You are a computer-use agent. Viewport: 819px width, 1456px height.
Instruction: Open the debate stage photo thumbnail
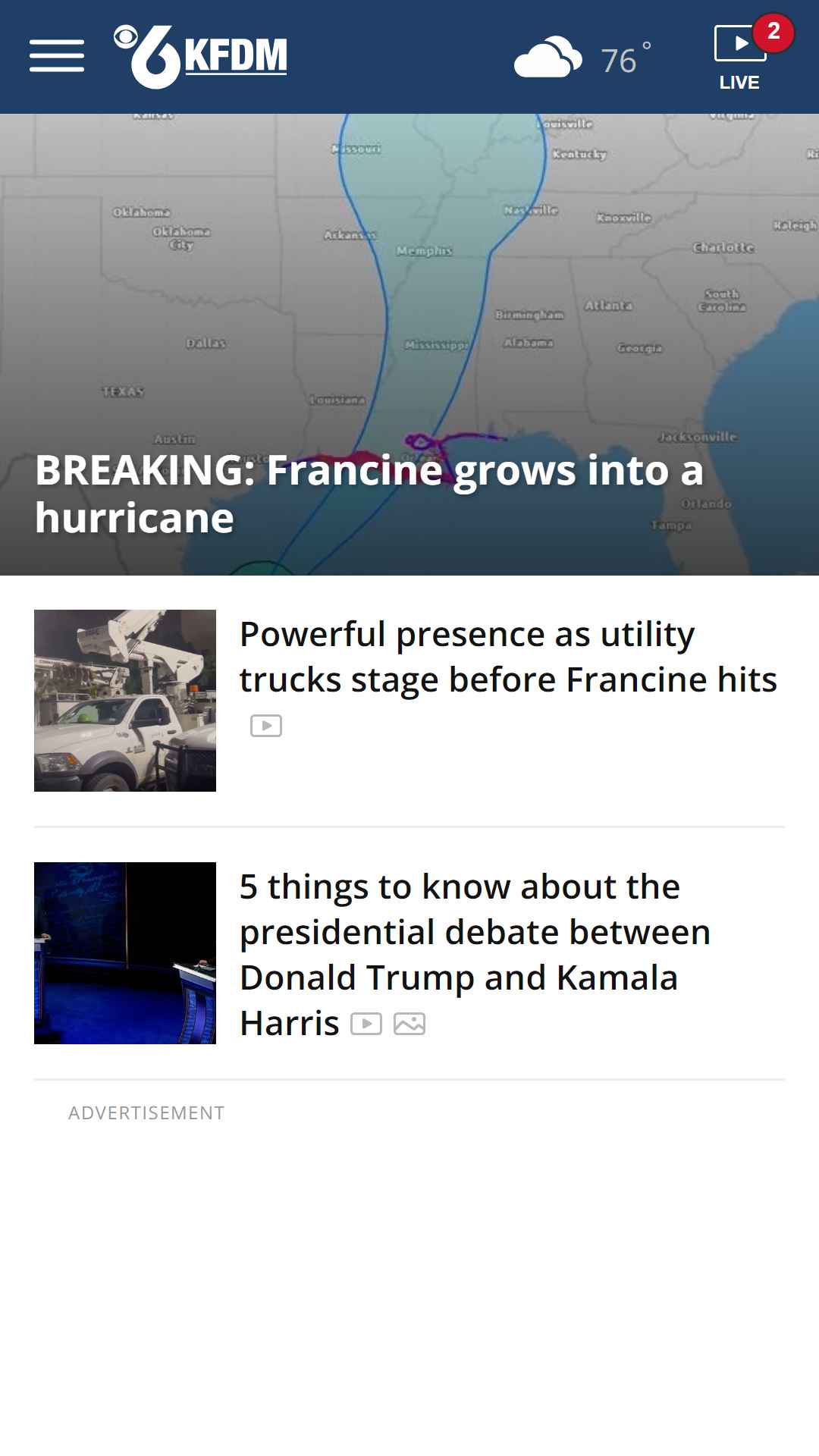(x=125, y=953)
